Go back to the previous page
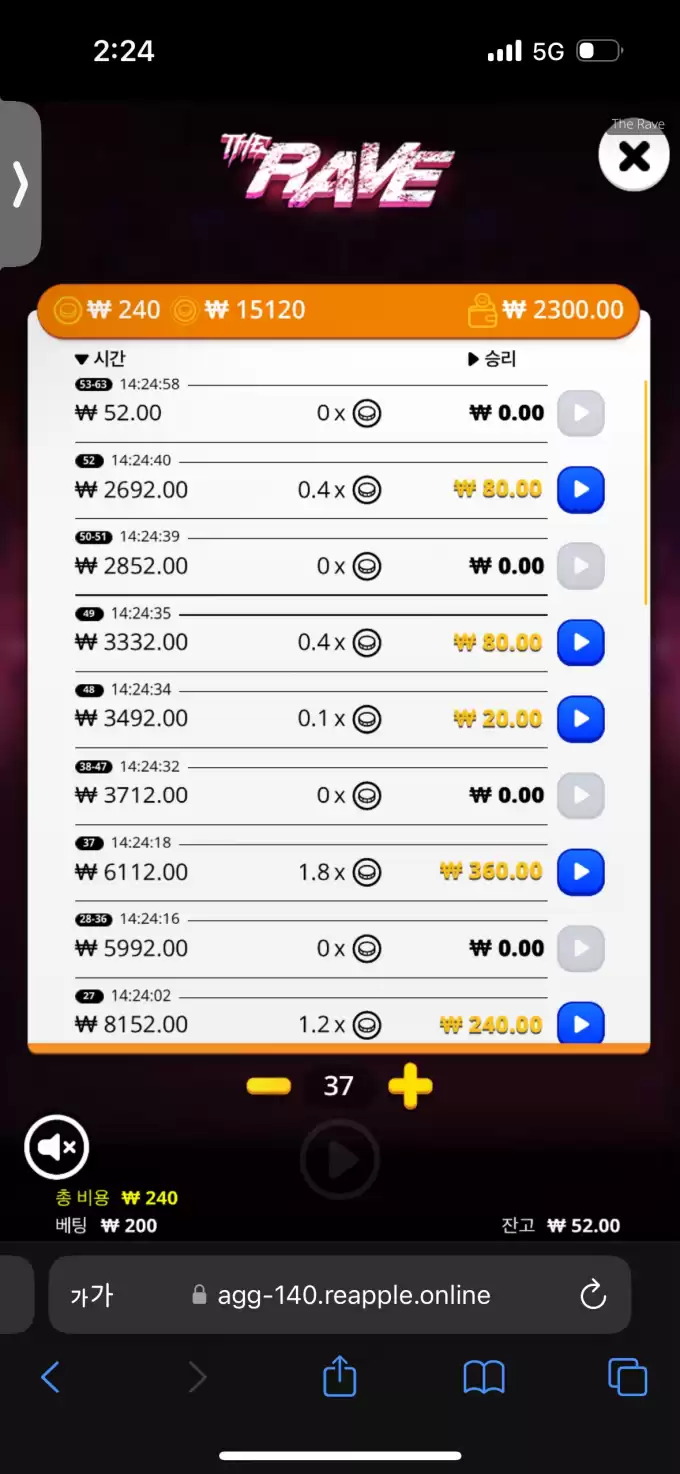680x1474 pixels. [51, 1377]
